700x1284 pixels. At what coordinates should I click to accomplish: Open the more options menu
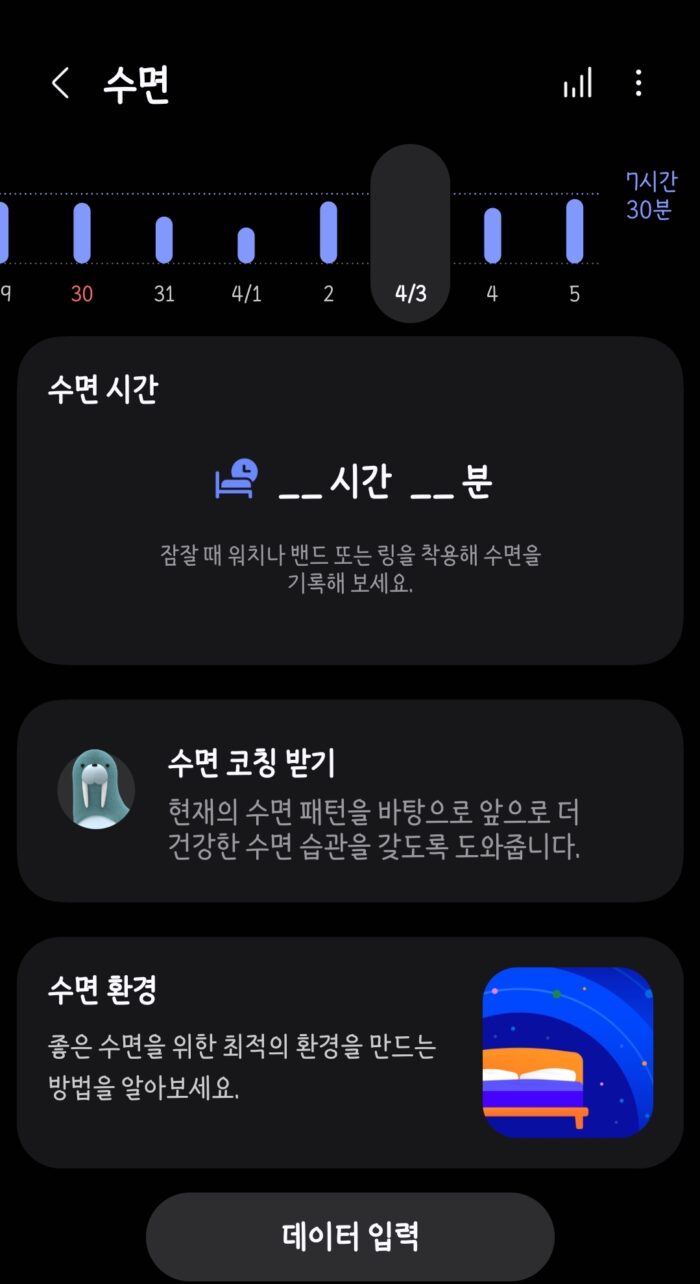[638, 83]
